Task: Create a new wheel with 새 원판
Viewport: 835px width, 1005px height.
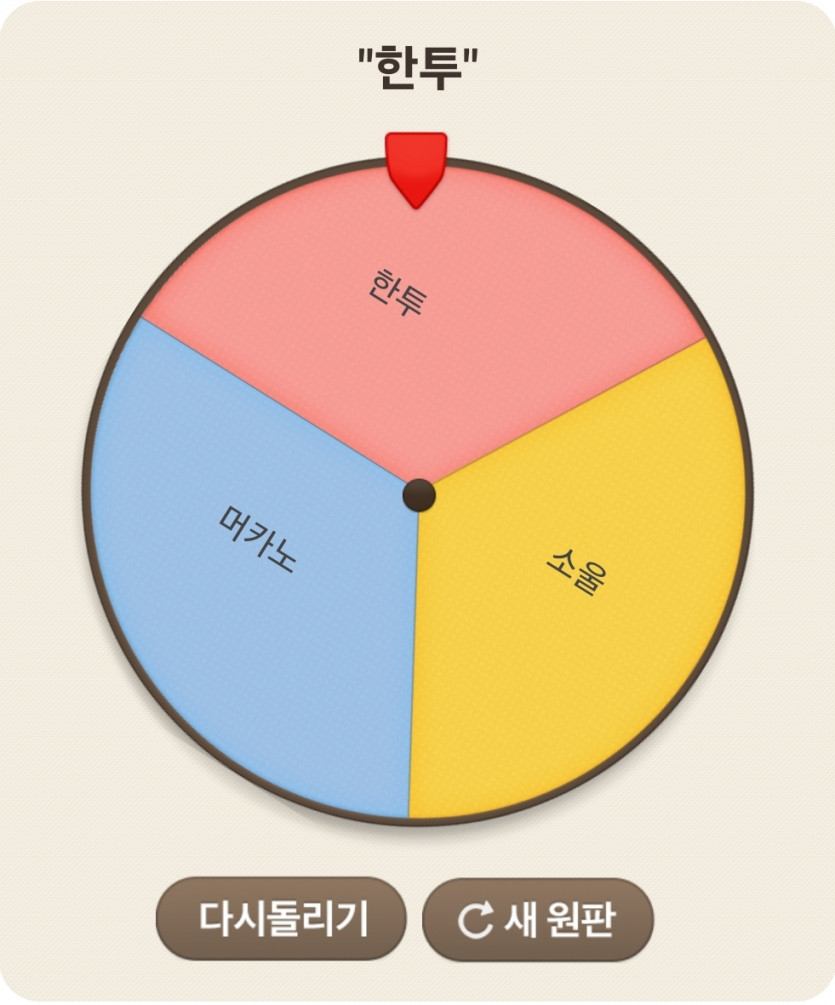Action: pos(537,920)
